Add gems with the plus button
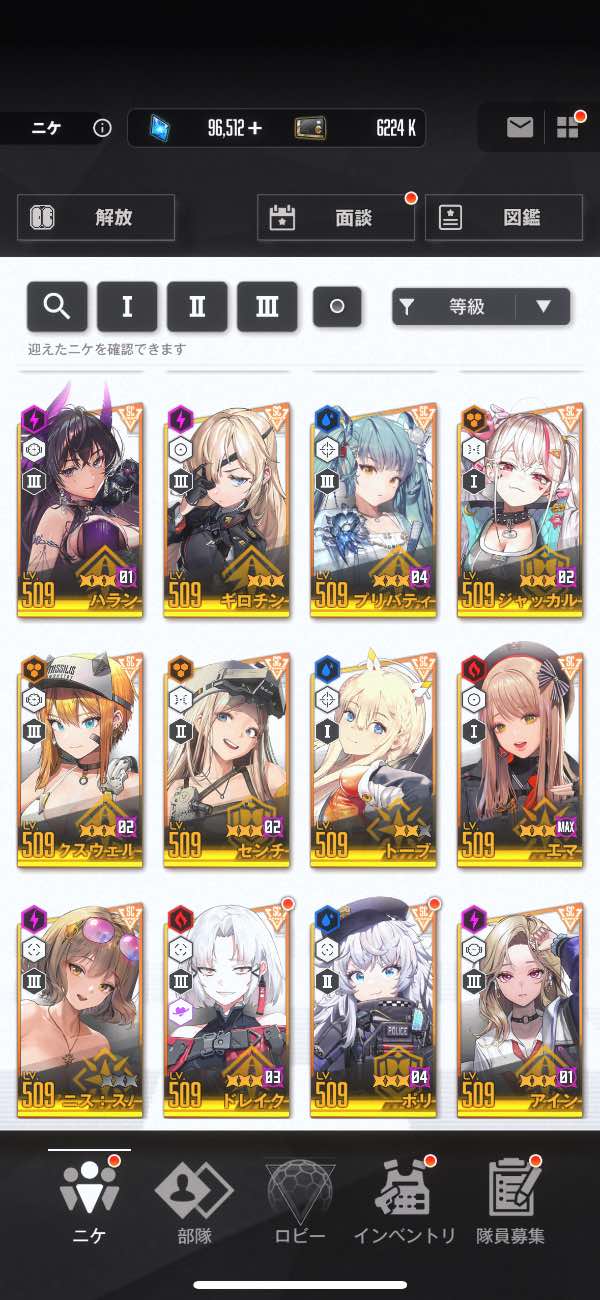This screenshot has height=1300, width=600. (x=256, y=128)
